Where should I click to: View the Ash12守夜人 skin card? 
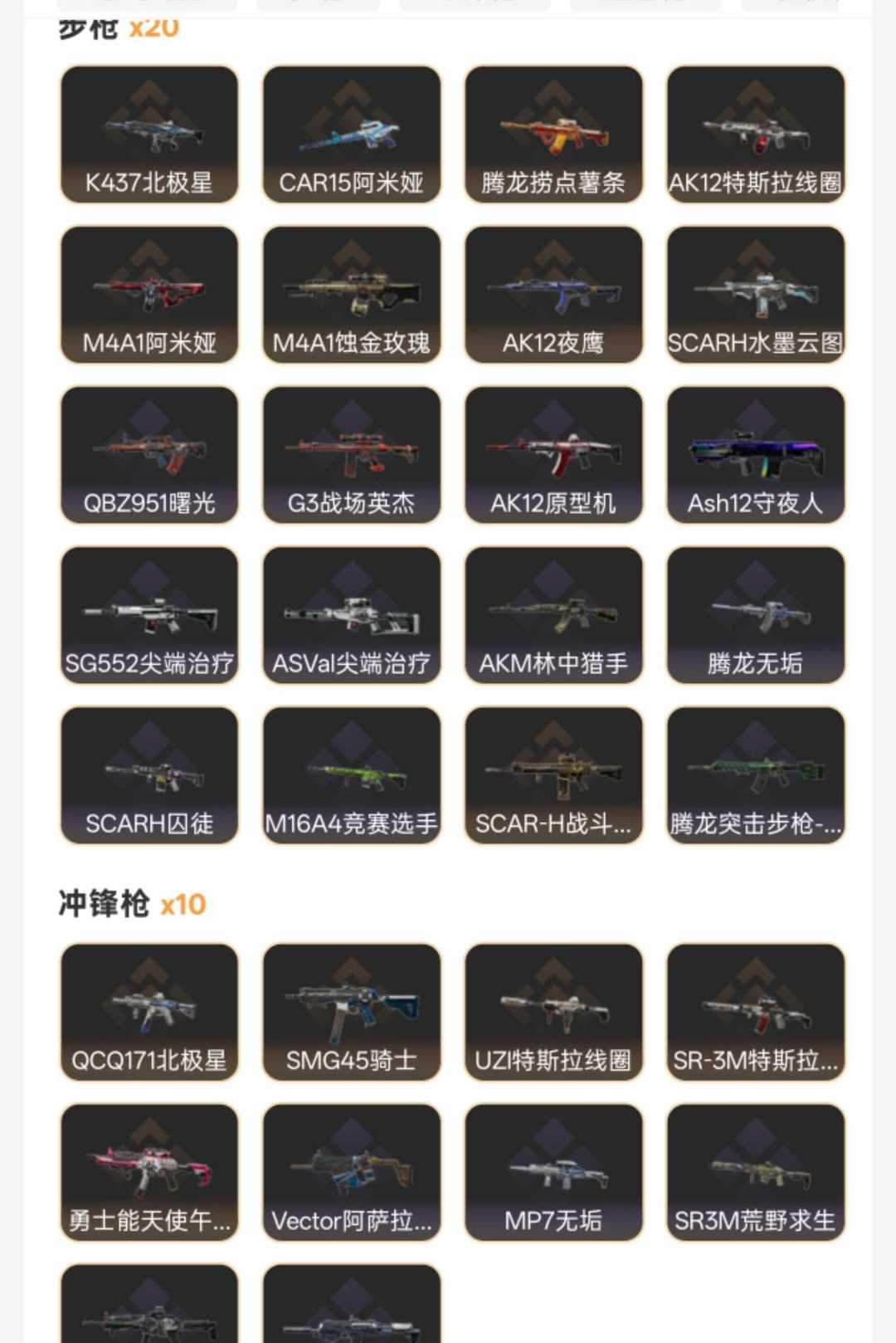coord(755,455)
